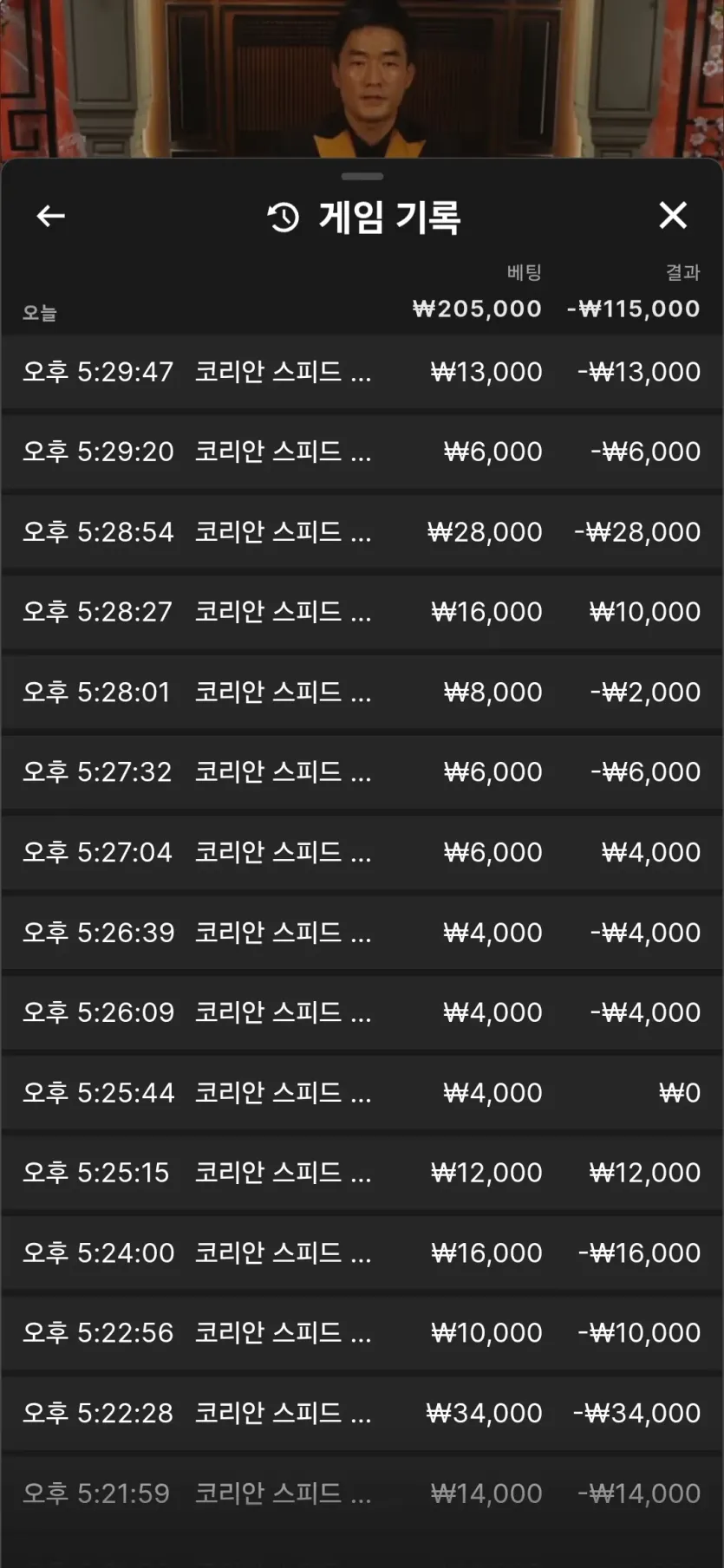Open the 오후 5:22:56 game record
The width and height of the screenshot is (724, 1568).
362,1333
